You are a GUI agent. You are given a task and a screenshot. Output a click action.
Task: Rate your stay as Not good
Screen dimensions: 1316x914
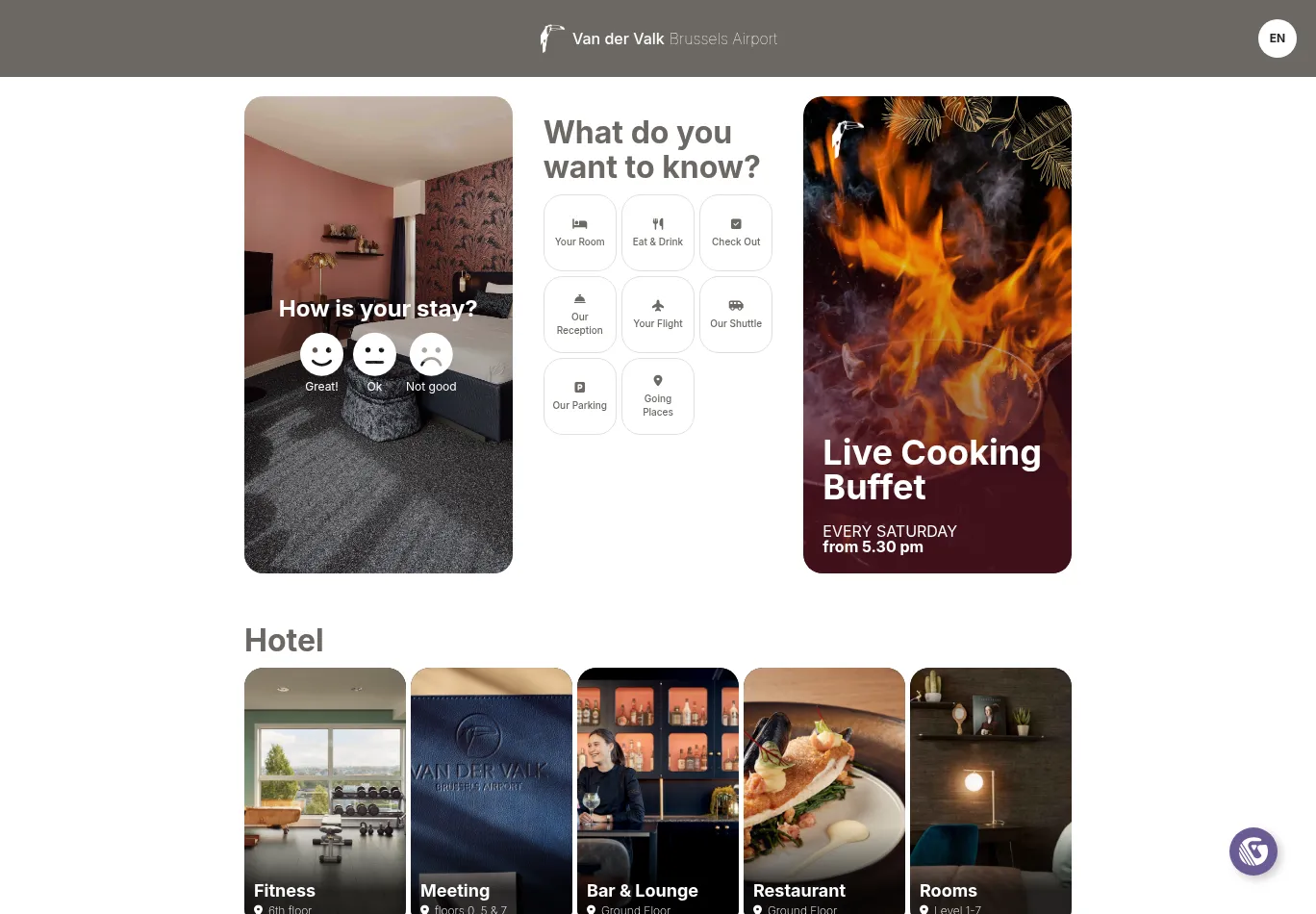point(431,355)
